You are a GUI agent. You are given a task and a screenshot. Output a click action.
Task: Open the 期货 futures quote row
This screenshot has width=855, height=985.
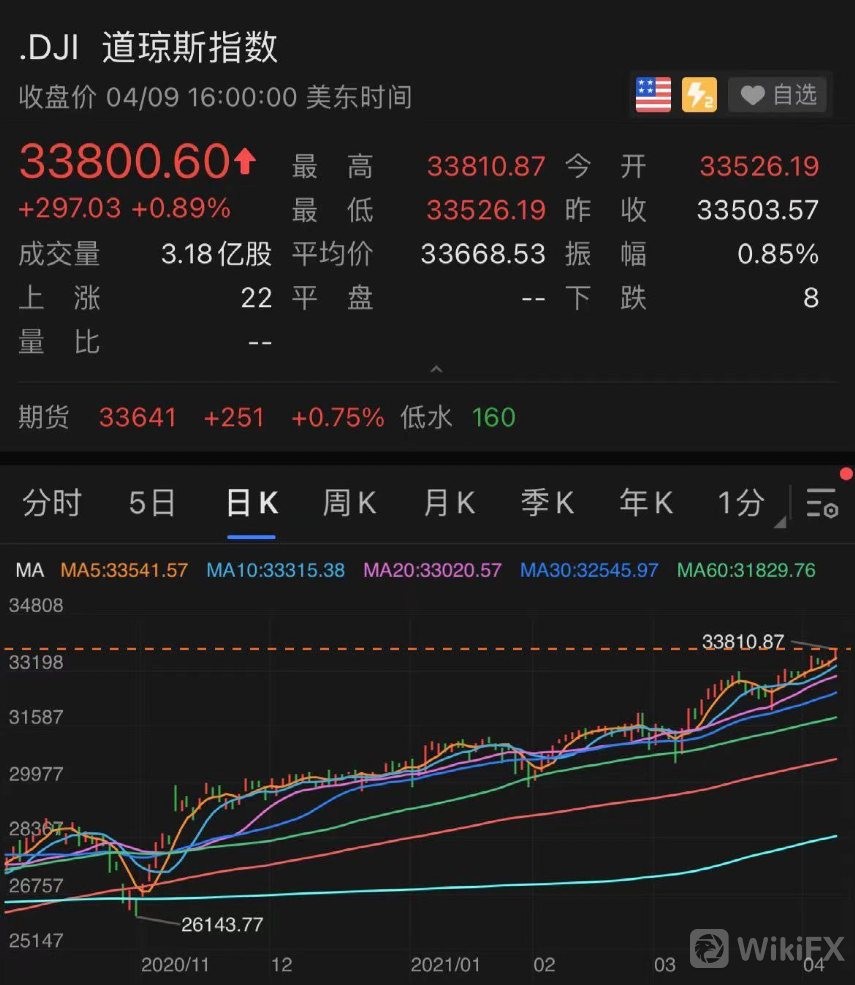[267, 417]
